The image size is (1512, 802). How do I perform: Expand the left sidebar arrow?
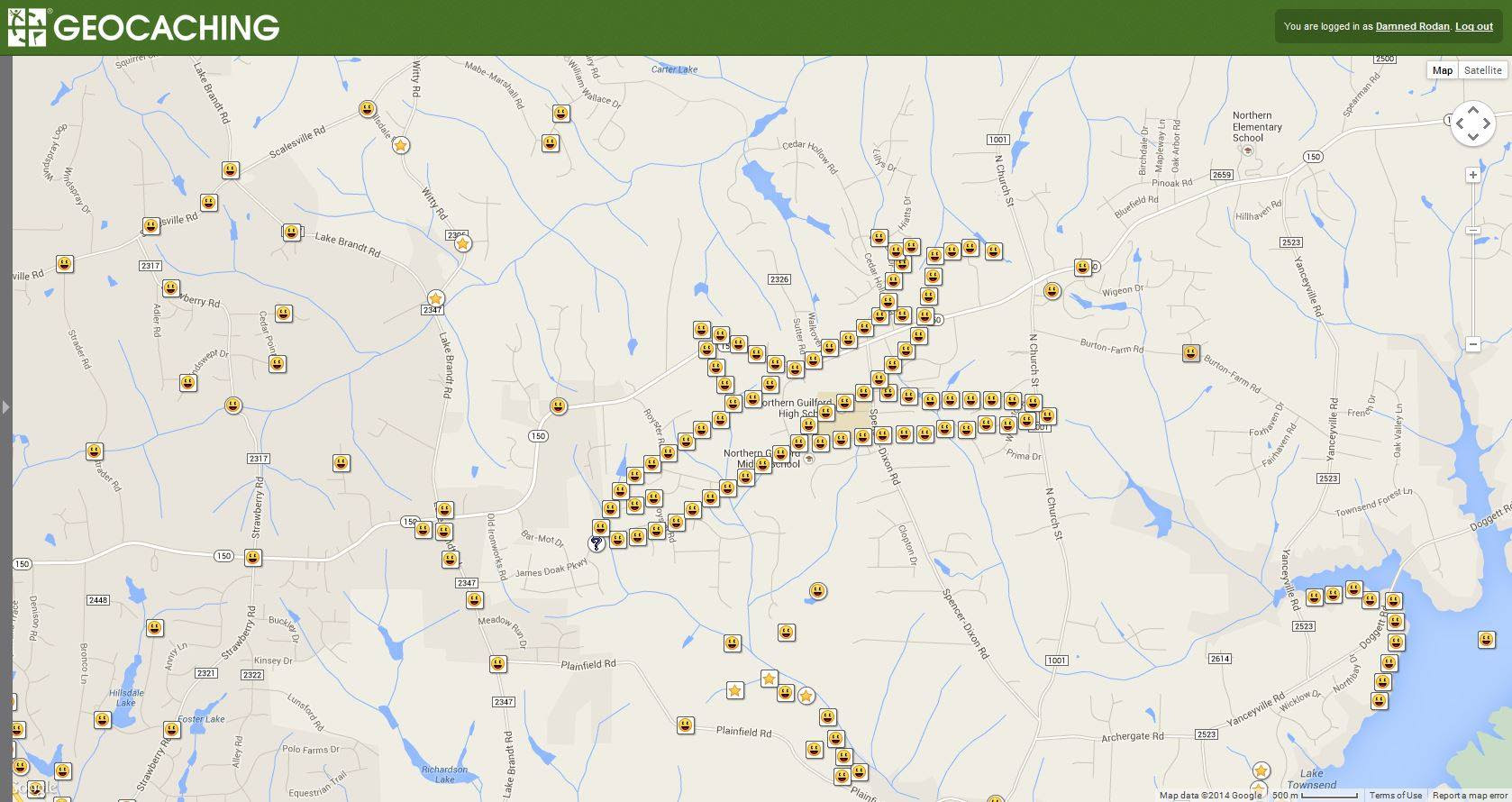[x=5, y=407]
